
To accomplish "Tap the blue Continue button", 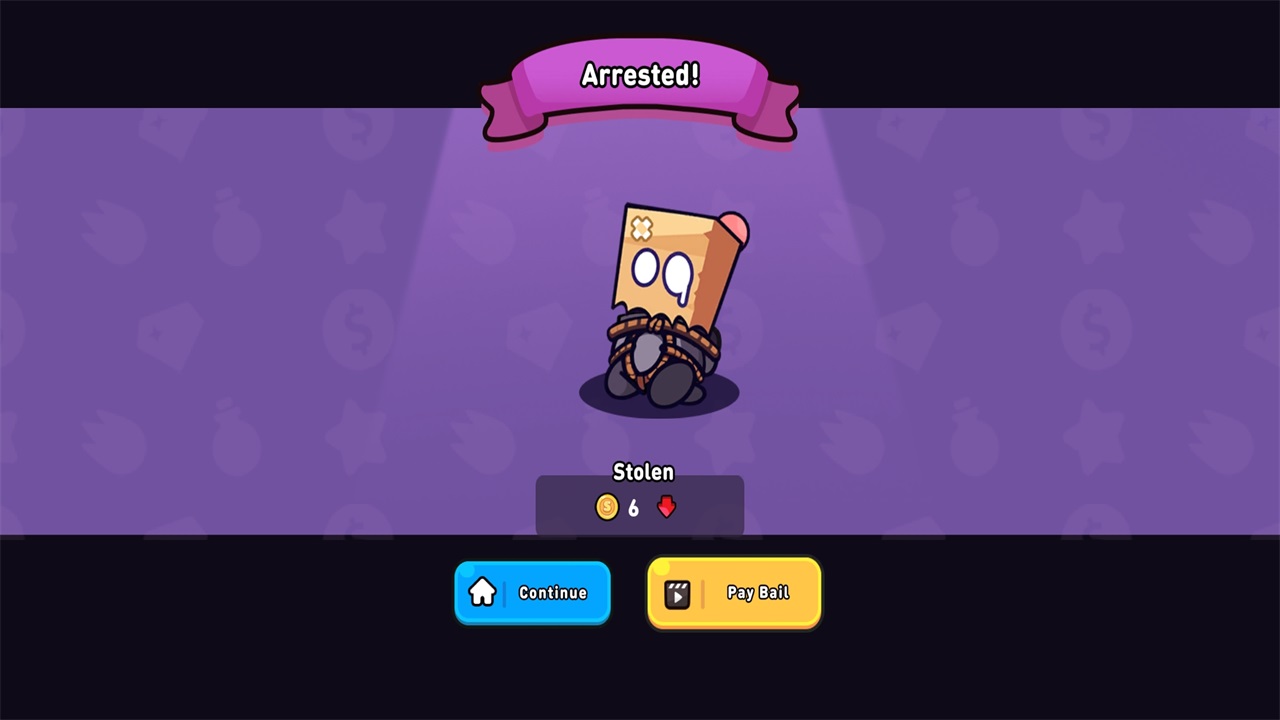I will coord(532,592).
